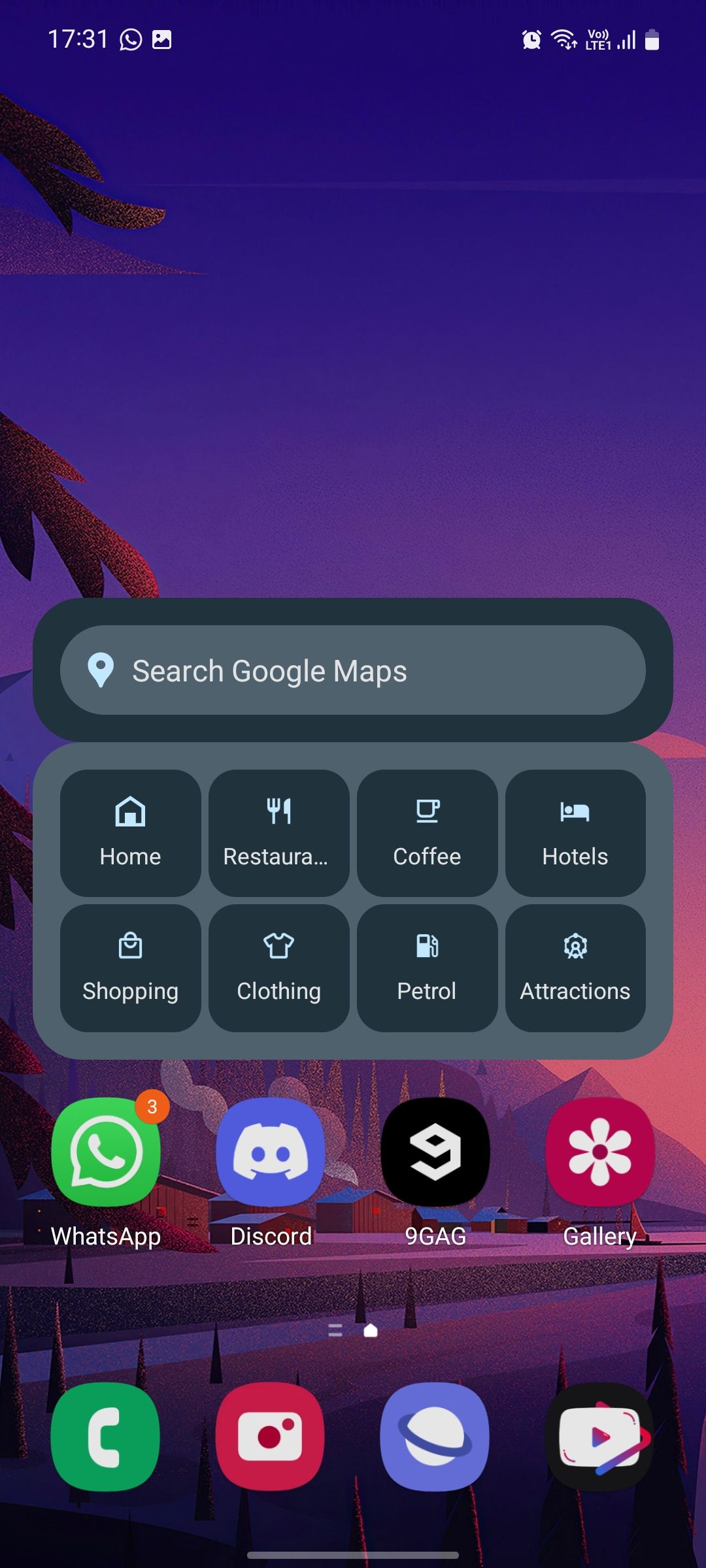Find Restaurants via the Maps widget
706x1568 pixels.
pyautogui.click(x=278, y=832)
